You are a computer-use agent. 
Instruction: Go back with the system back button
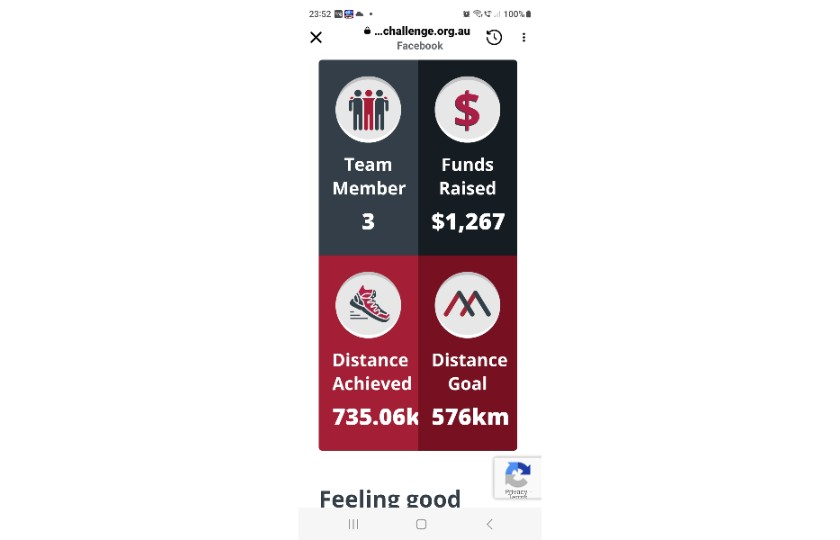[x=489, y=524]
